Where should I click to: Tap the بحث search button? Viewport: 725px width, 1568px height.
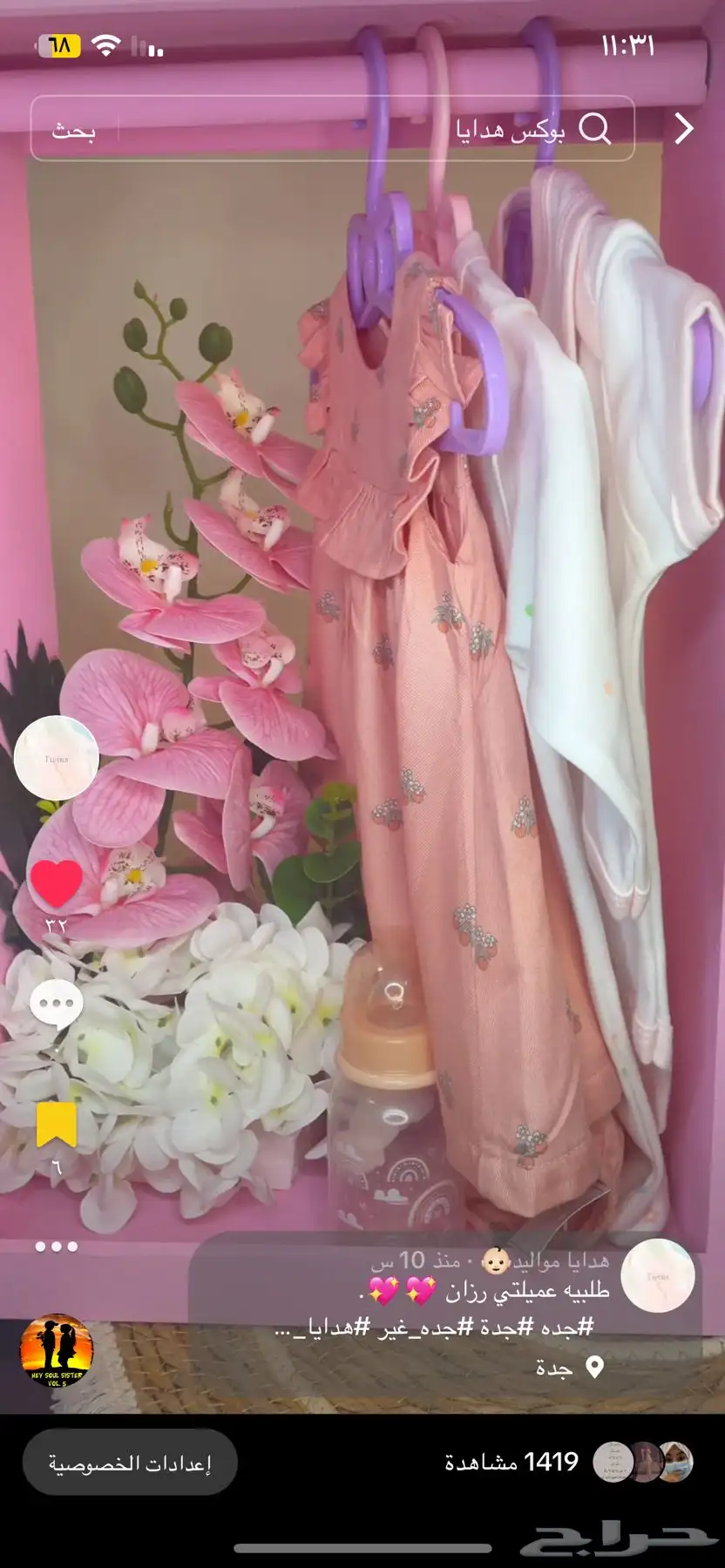(x=73, y=131)
